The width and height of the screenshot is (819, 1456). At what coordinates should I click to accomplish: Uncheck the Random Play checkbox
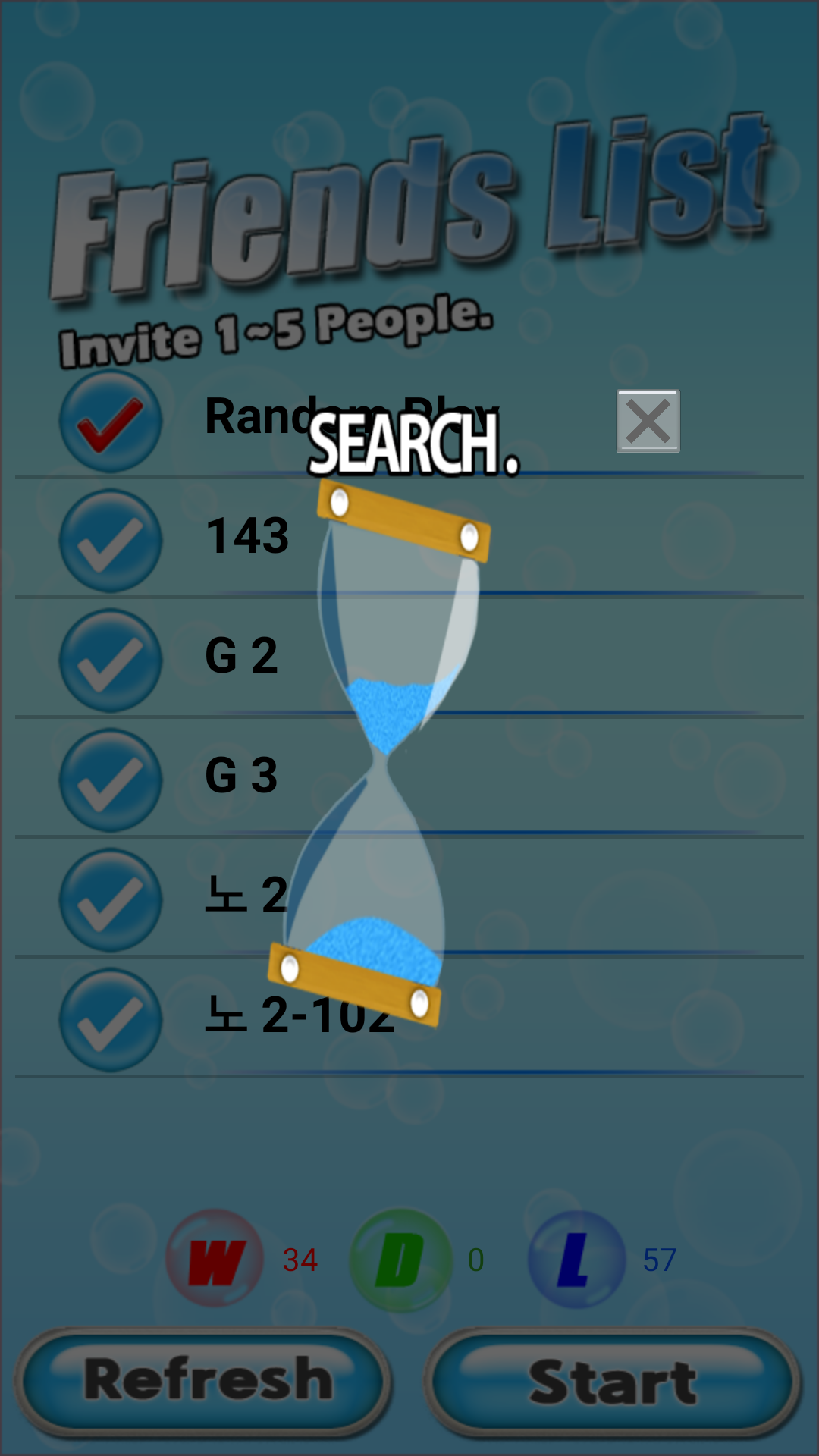click(x=111, y=422)
